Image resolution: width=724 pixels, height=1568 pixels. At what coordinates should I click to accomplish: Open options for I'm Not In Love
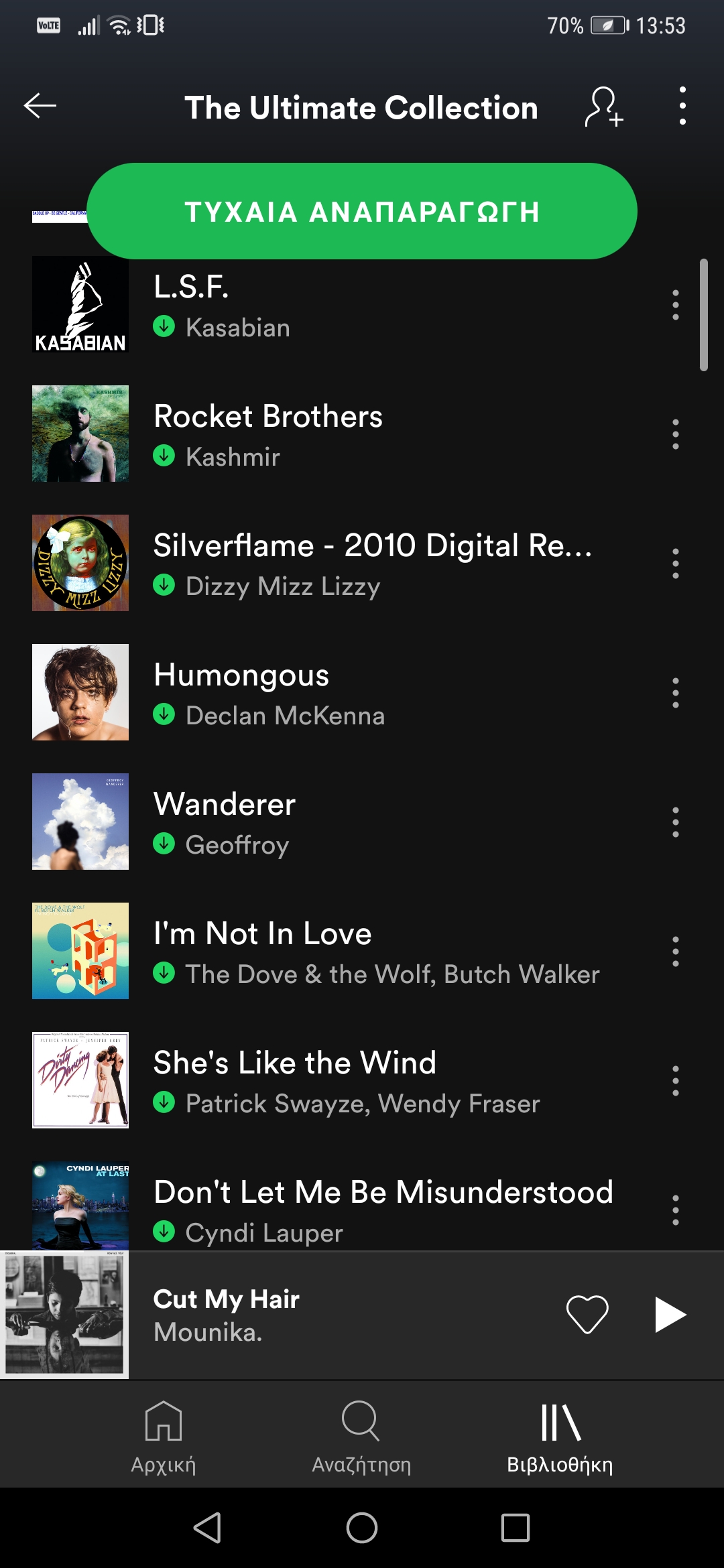click(x=674, y=952)
